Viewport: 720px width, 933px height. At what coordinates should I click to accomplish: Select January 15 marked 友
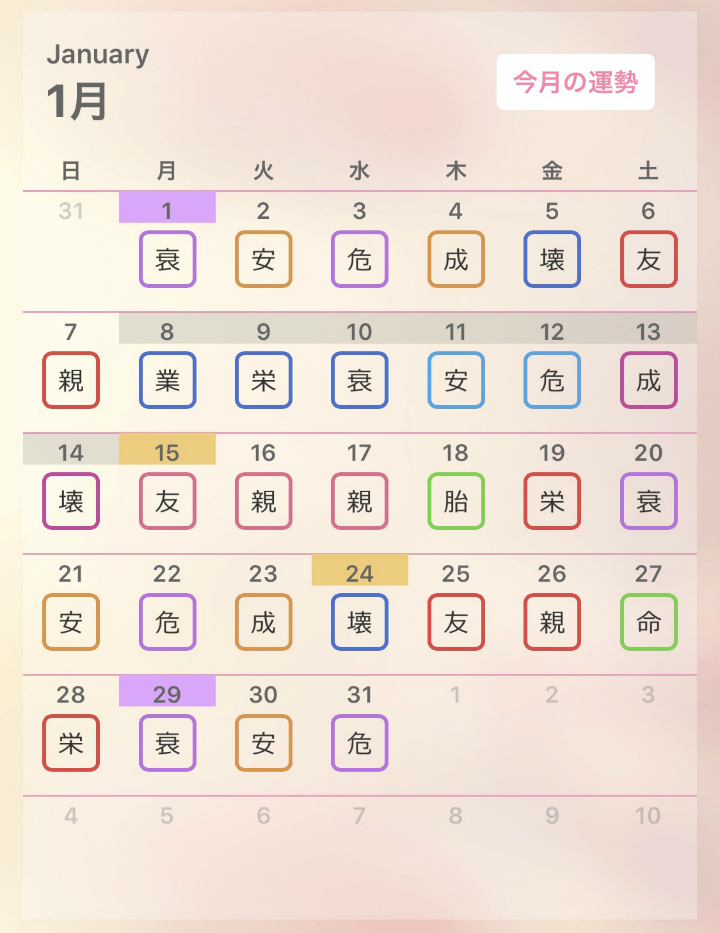[x=167, y=501]
